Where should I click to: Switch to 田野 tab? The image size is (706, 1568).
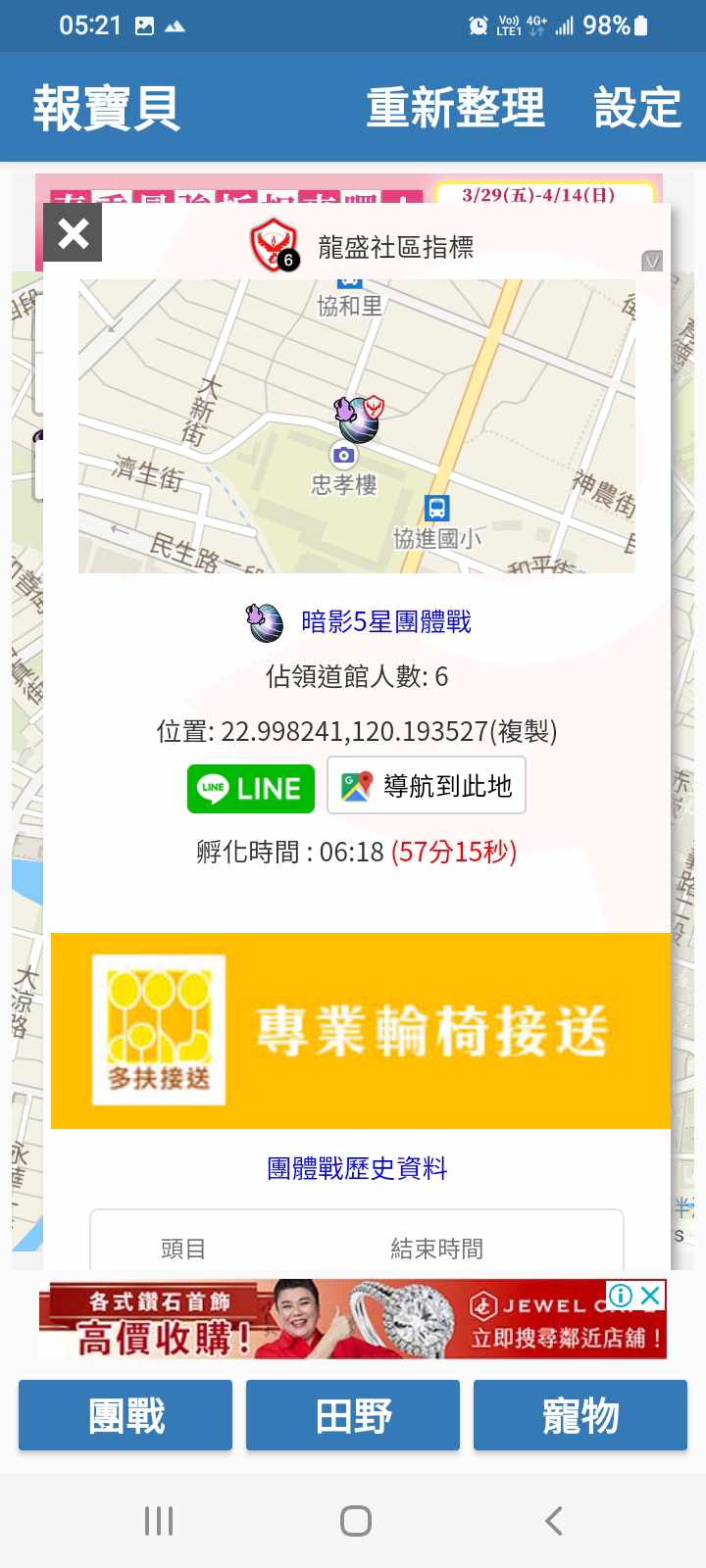(353, 1415)
